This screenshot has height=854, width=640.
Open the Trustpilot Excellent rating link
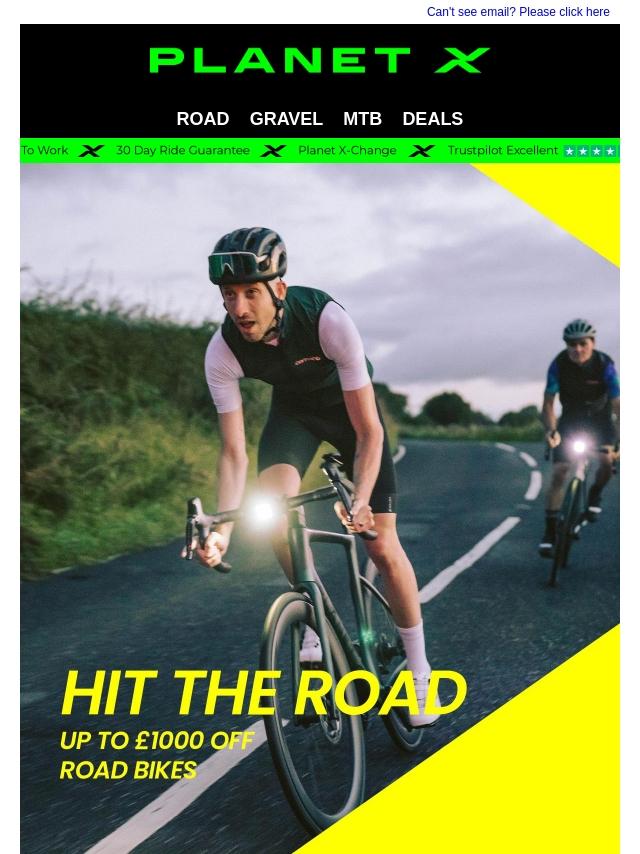(530, 151)
